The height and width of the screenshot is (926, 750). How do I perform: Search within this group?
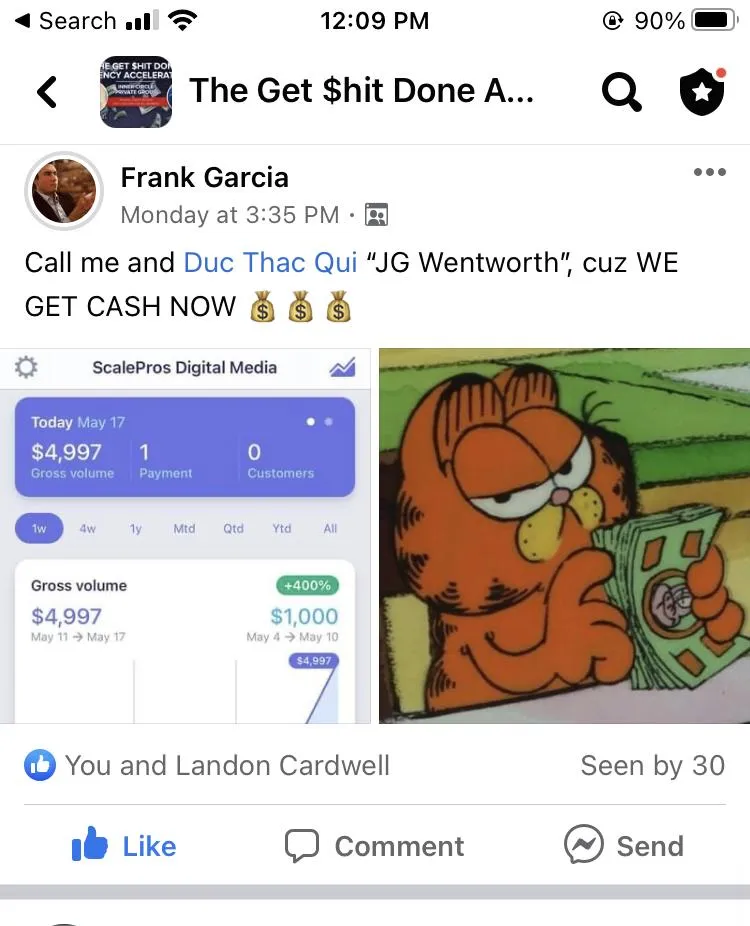pyautogui.click(x=621, y=92)
